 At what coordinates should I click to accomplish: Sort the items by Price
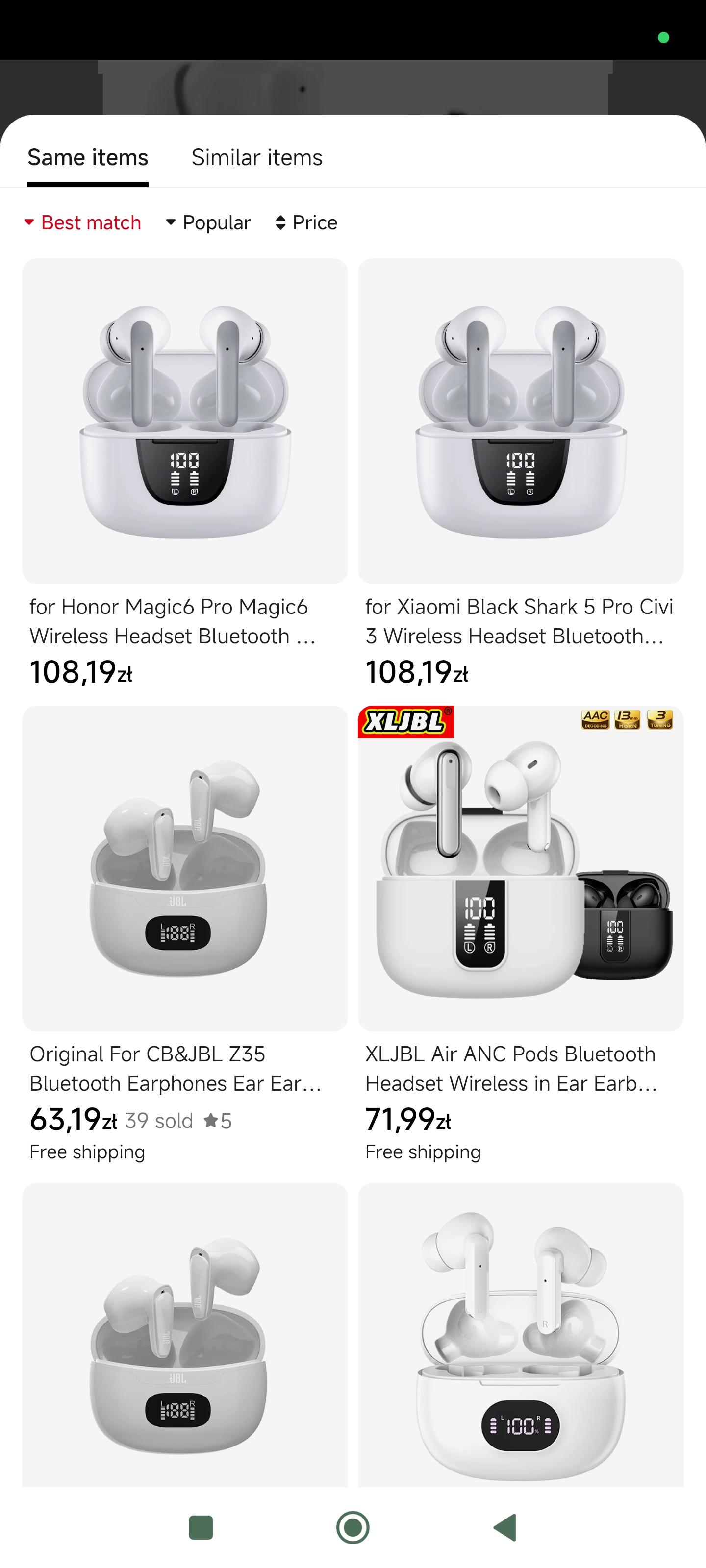coord(306,223)
